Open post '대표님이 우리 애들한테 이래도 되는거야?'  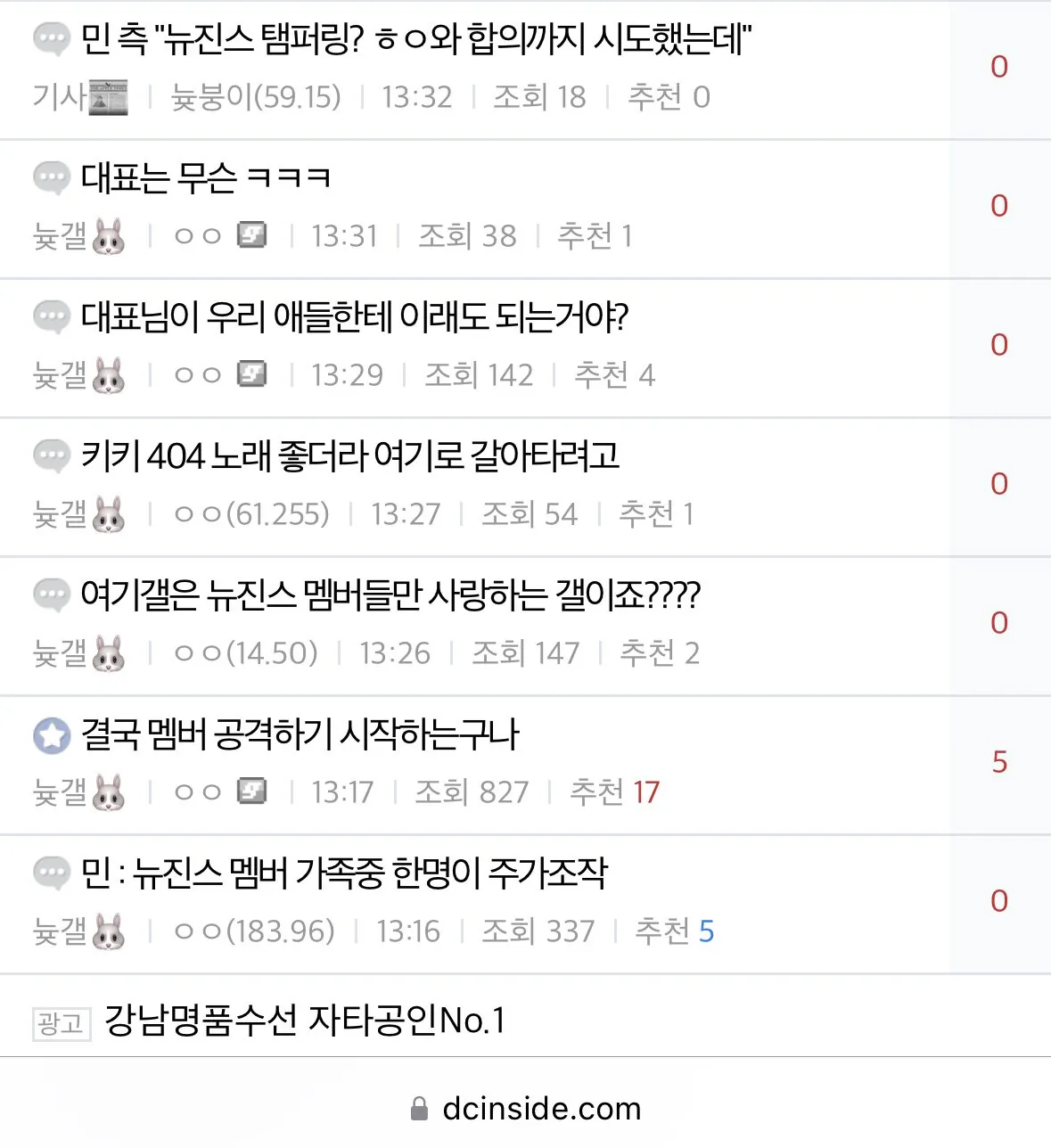[354, 317]
